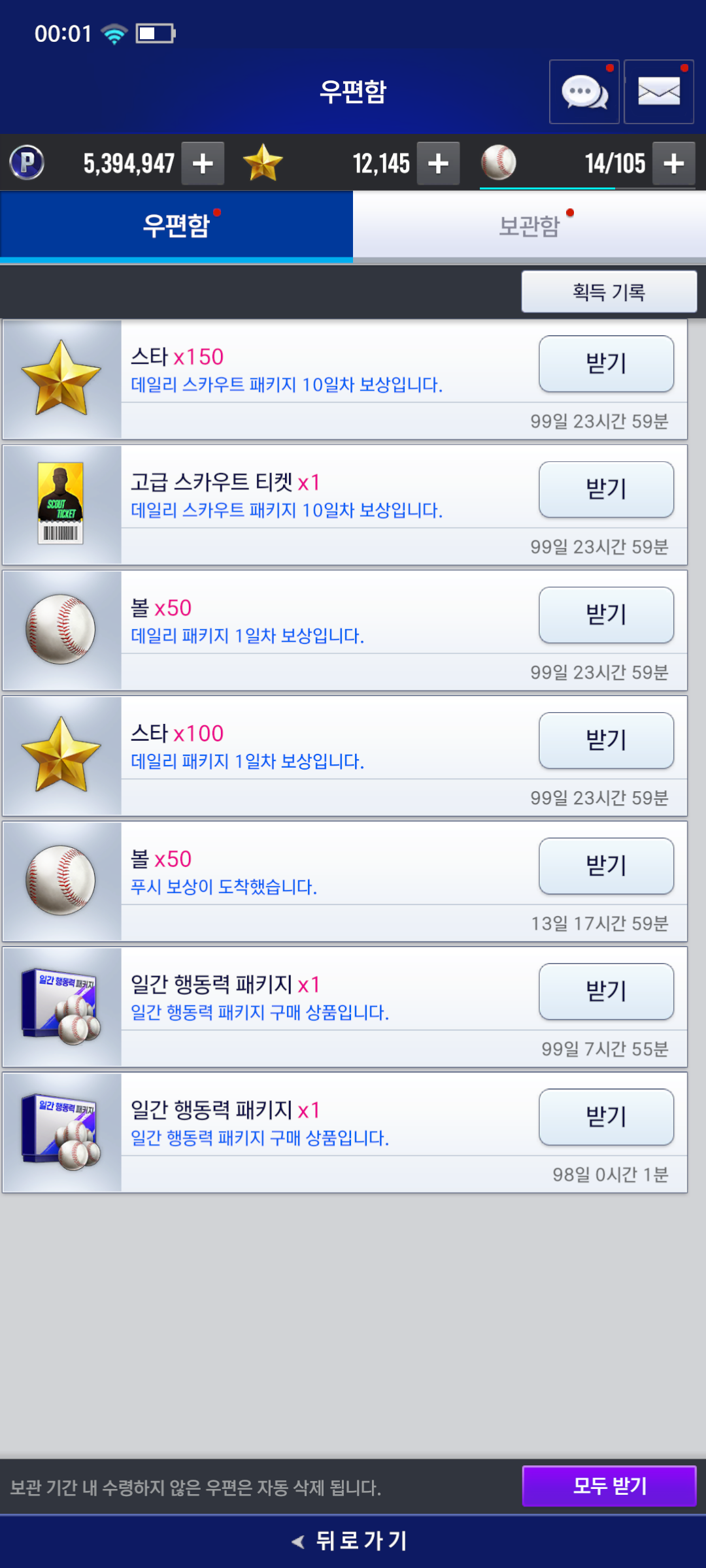Image resolution: width=706 pixels, height=1568 pixels.
Task: Add more P points with plus button
Action: coord(203,163)
